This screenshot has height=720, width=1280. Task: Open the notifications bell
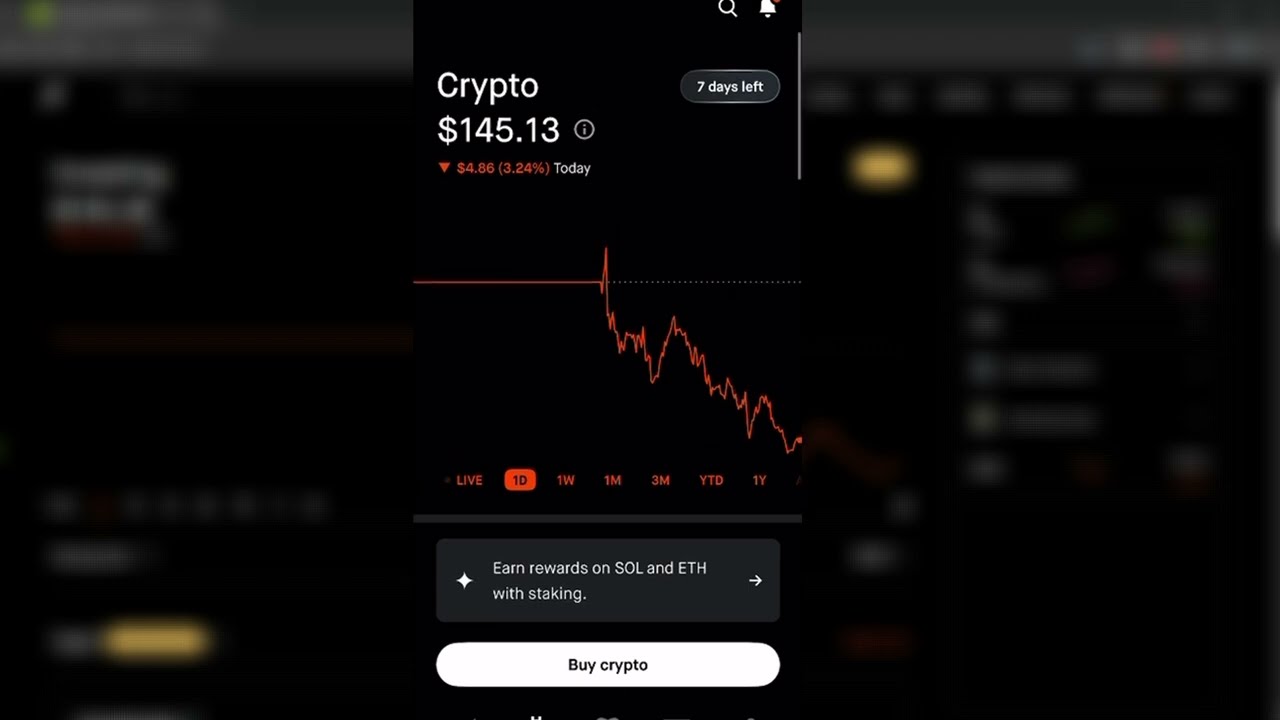[x=768, y=9]
